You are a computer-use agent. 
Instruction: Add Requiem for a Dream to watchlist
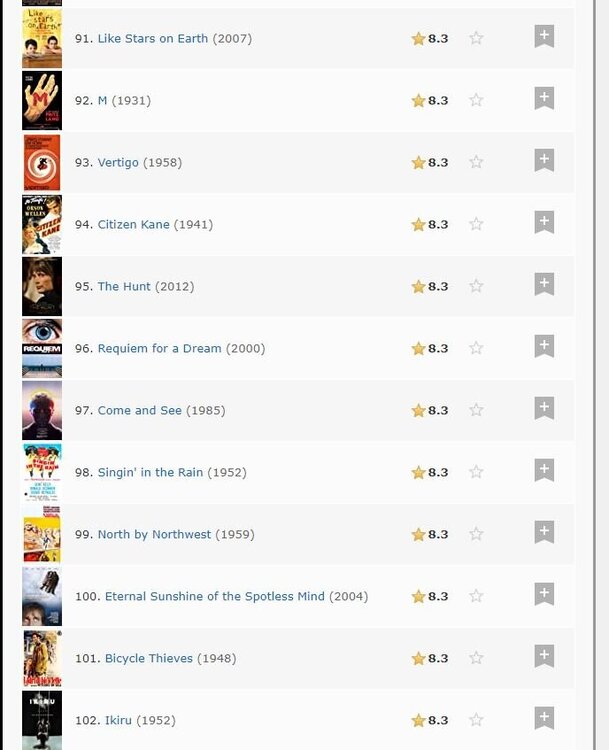click(543, 347)
